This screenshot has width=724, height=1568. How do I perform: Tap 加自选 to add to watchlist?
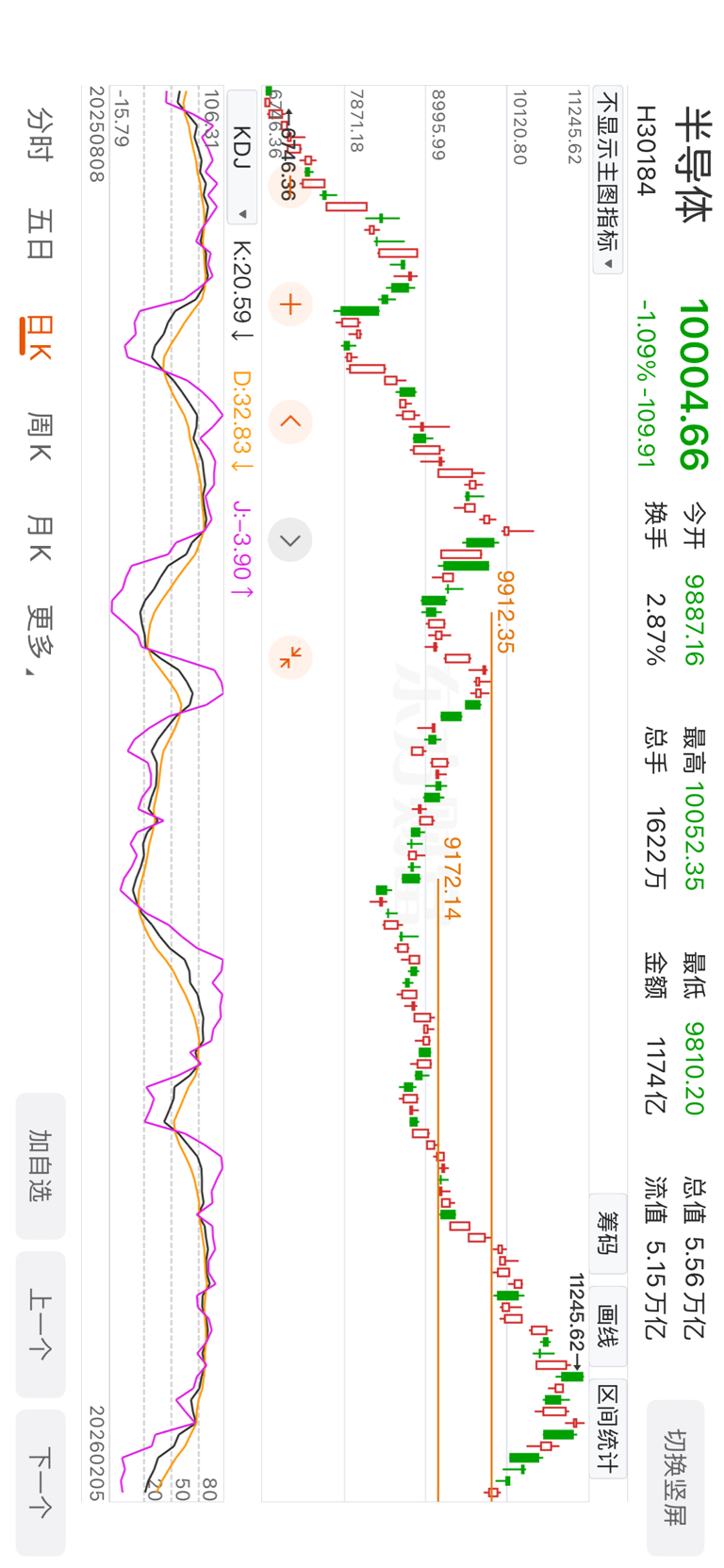pos(41,1165)
